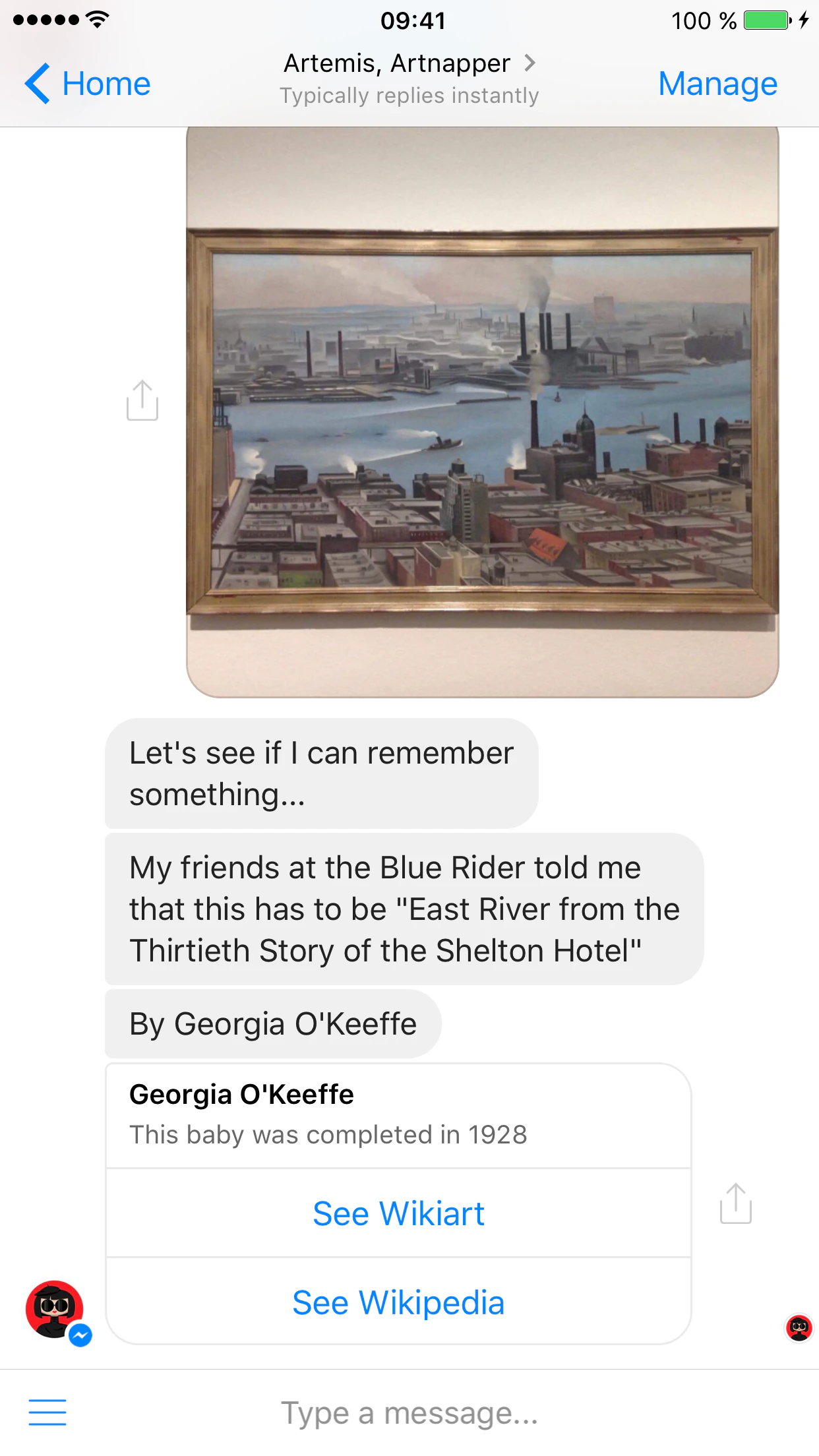Share the Georgia O'Keeffe card
Screen dimensions: 819x1456
pyautogui.click(x=735, y=1203)
